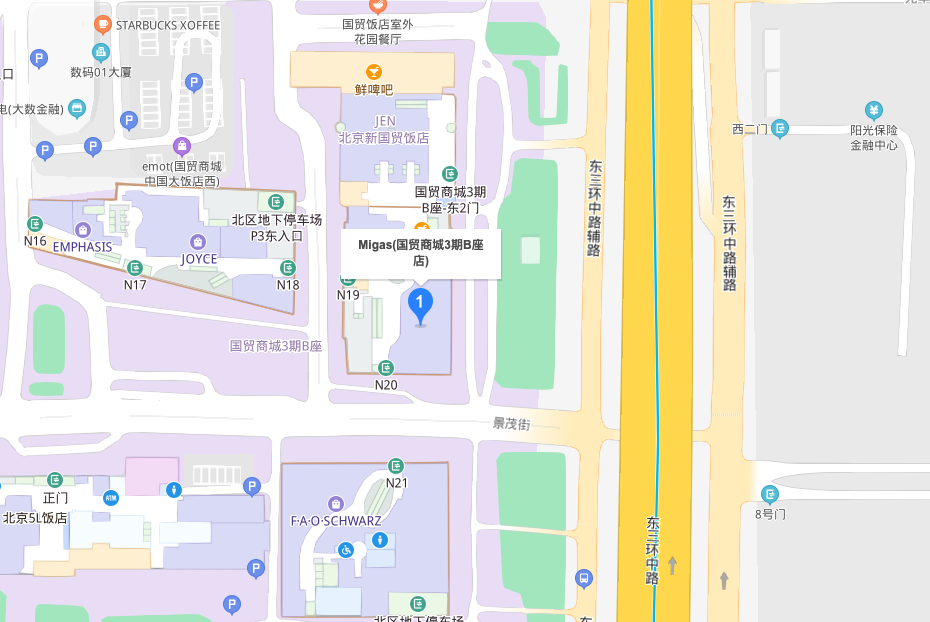This screenshot has width=930, height=622.
Task: Open the 北区地下停车场P3东入口 marker
Action: coord(277,202)
